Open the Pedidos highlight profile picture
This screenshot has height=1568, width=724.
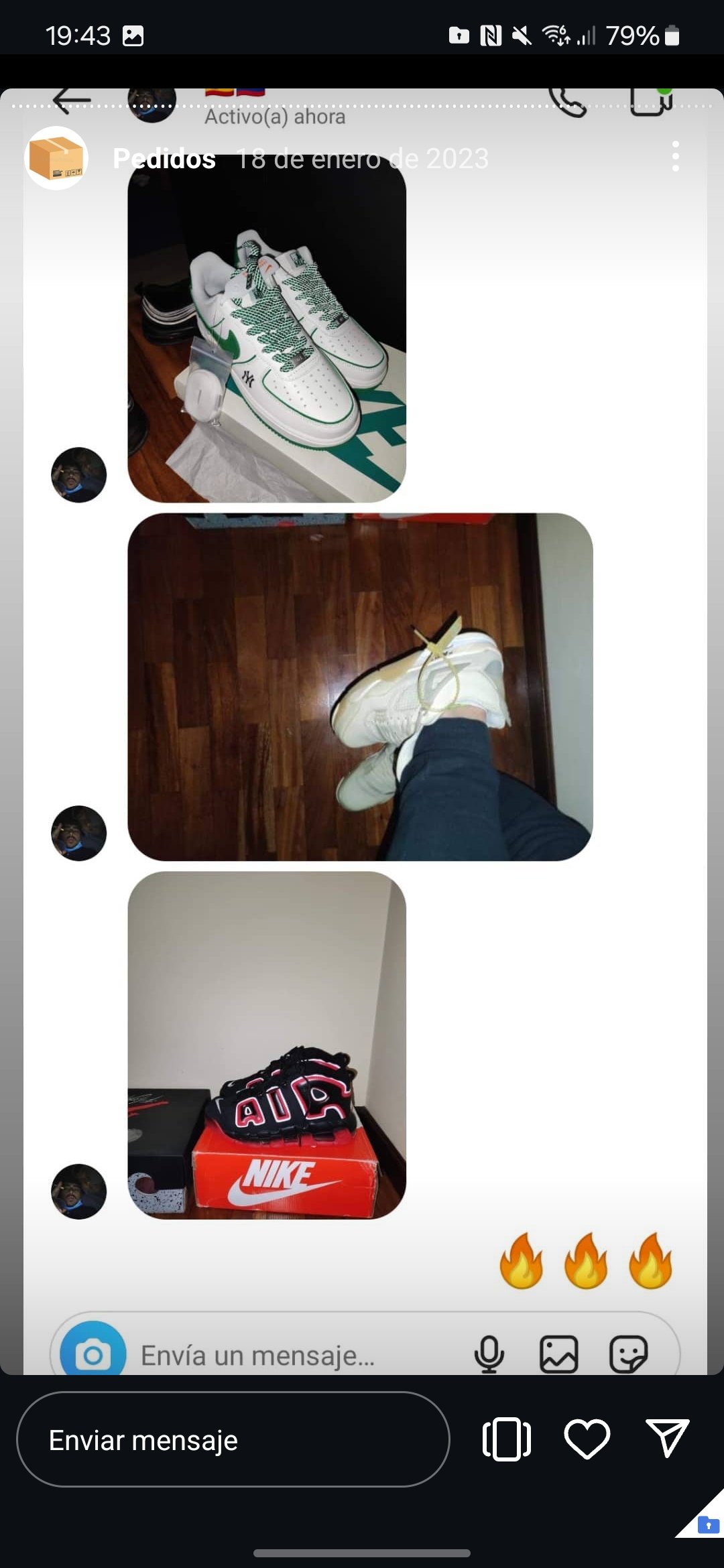tap(56, 158)
